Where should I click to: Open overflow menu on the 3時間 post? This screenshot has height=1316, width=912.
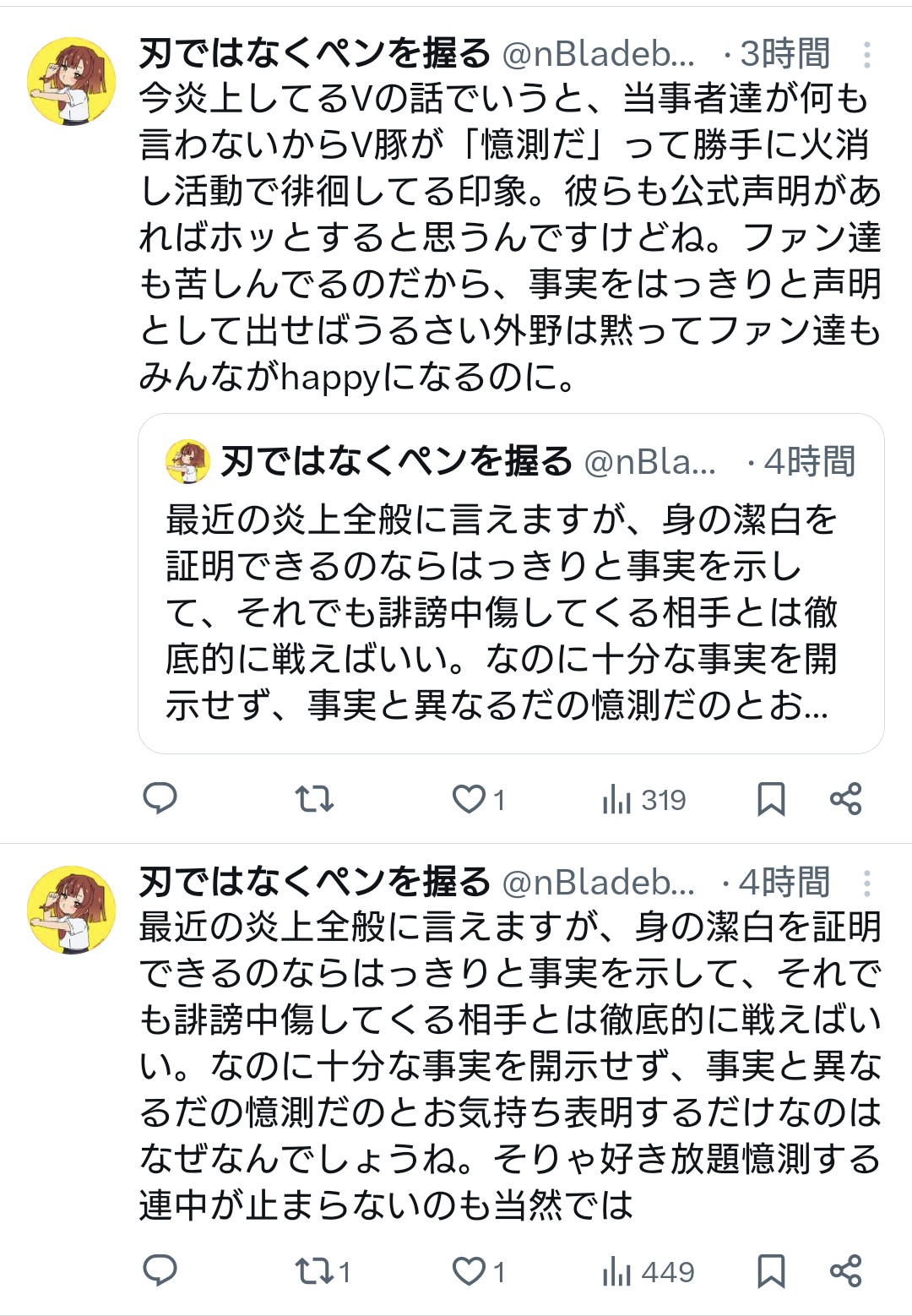(866, 55)
